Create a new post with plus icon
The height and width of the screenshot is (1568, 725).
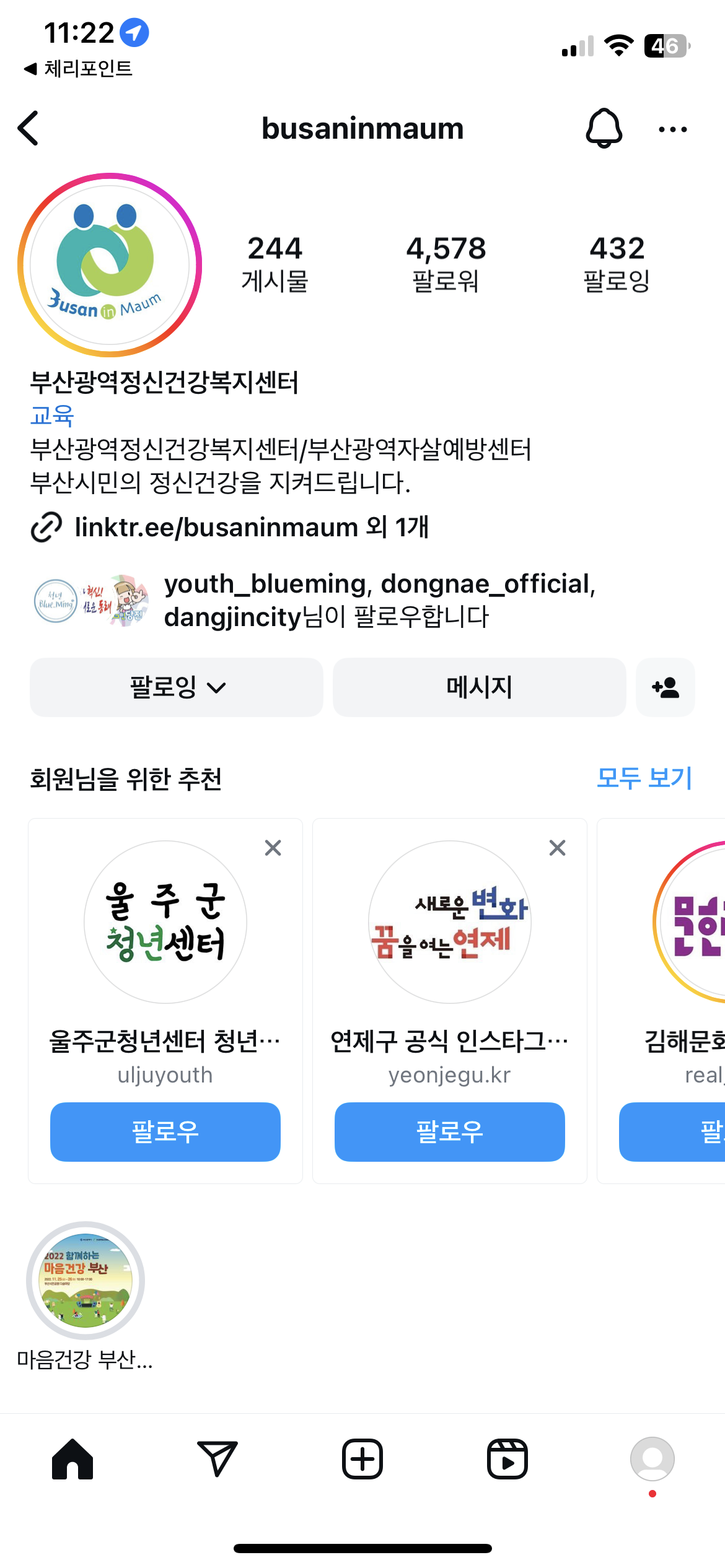click(362, 1459)
